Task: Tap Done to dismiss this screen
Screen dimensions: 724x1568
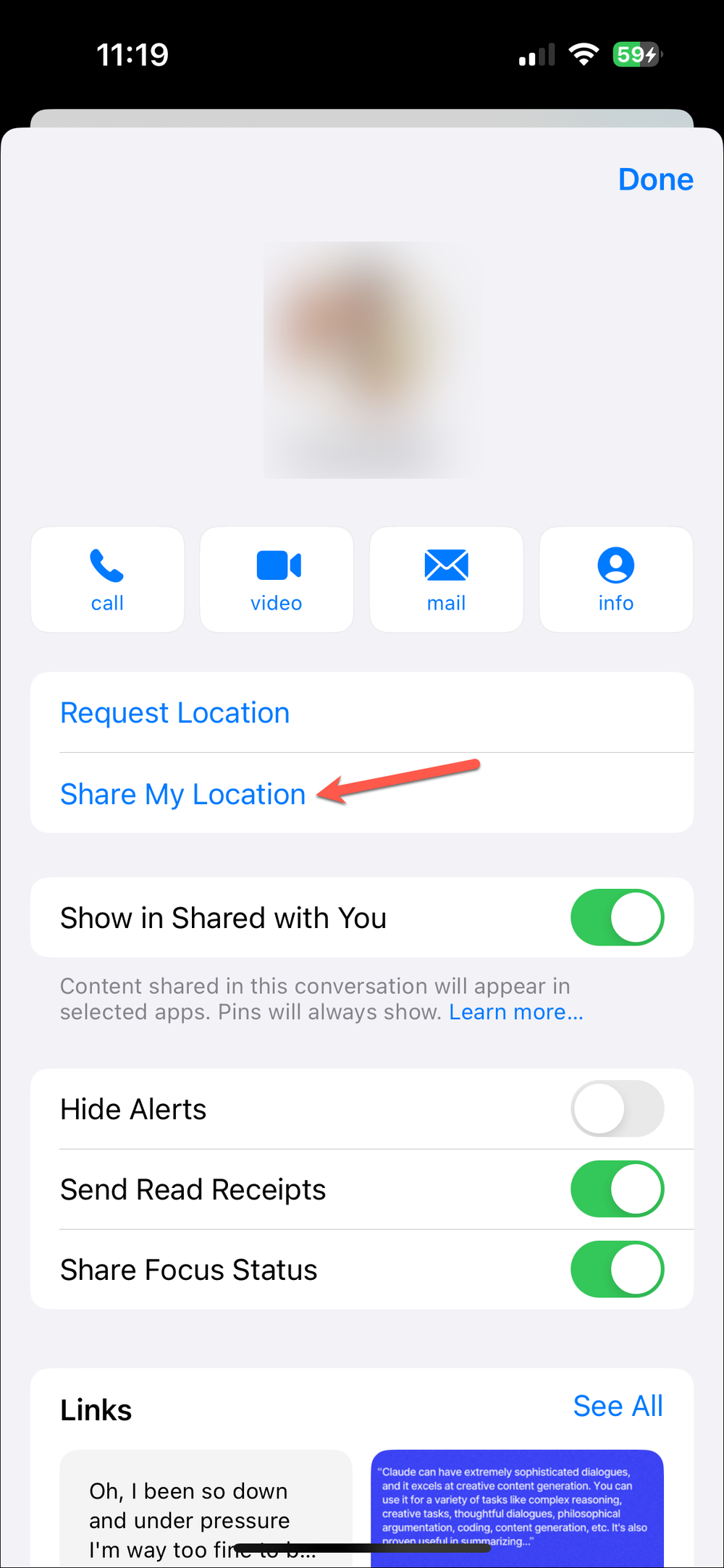Action: click(x=655, y=179)
